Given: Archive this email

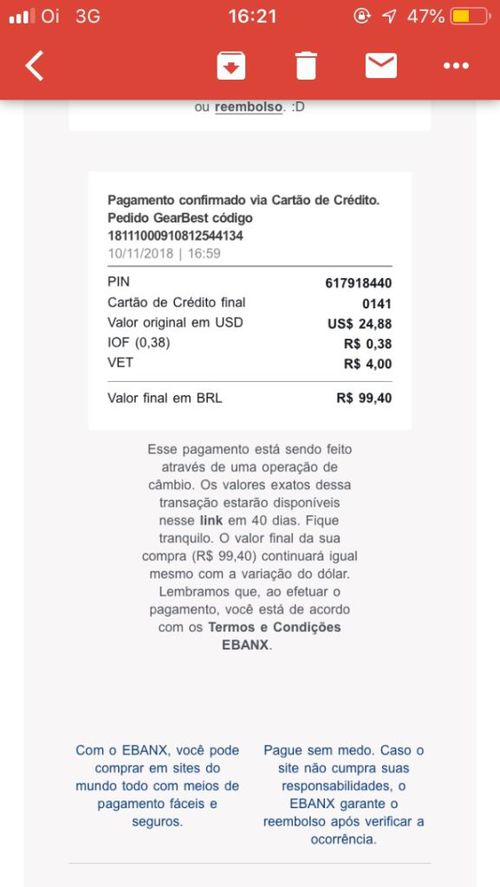Looking at the screenshot, I should [231, 66].
